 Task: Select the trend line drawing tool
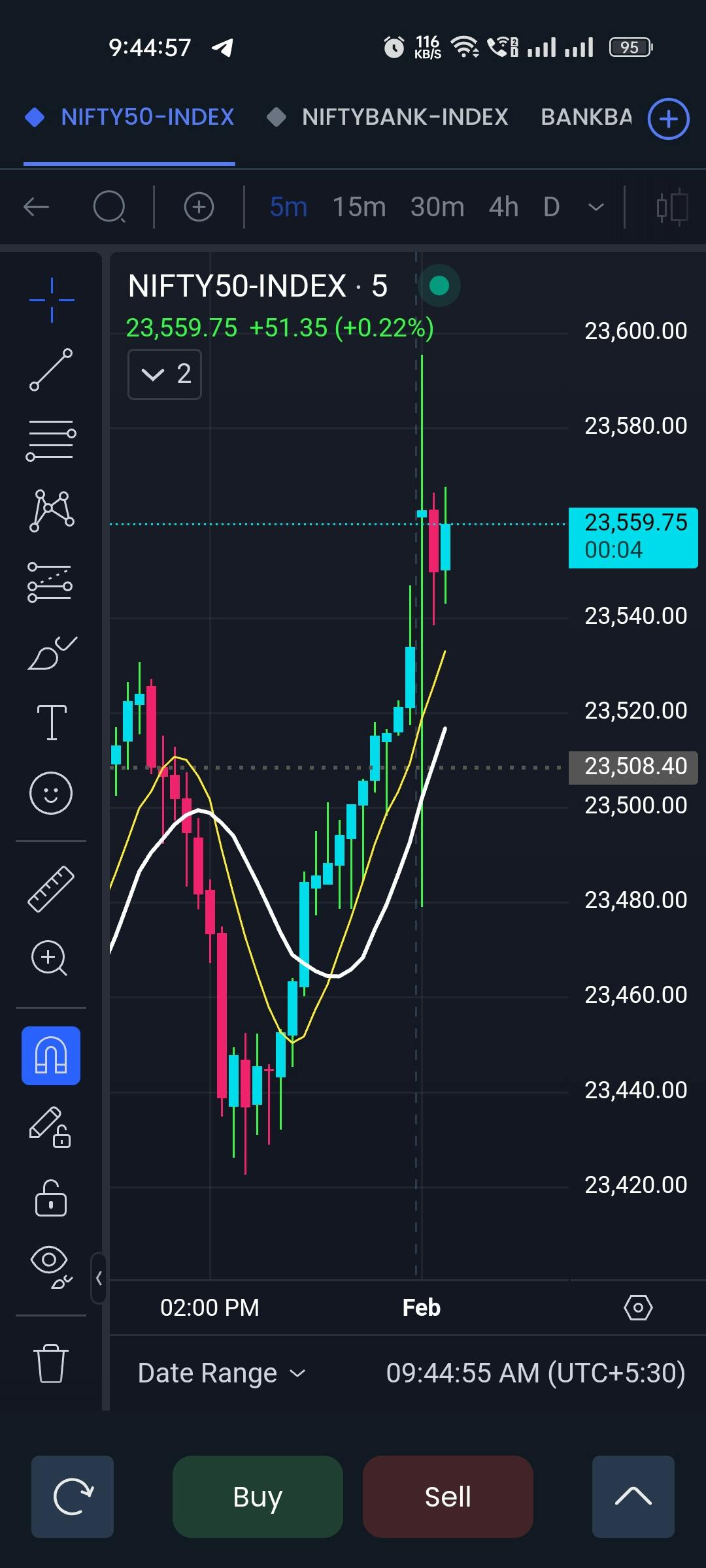click(x=51, y=370)
